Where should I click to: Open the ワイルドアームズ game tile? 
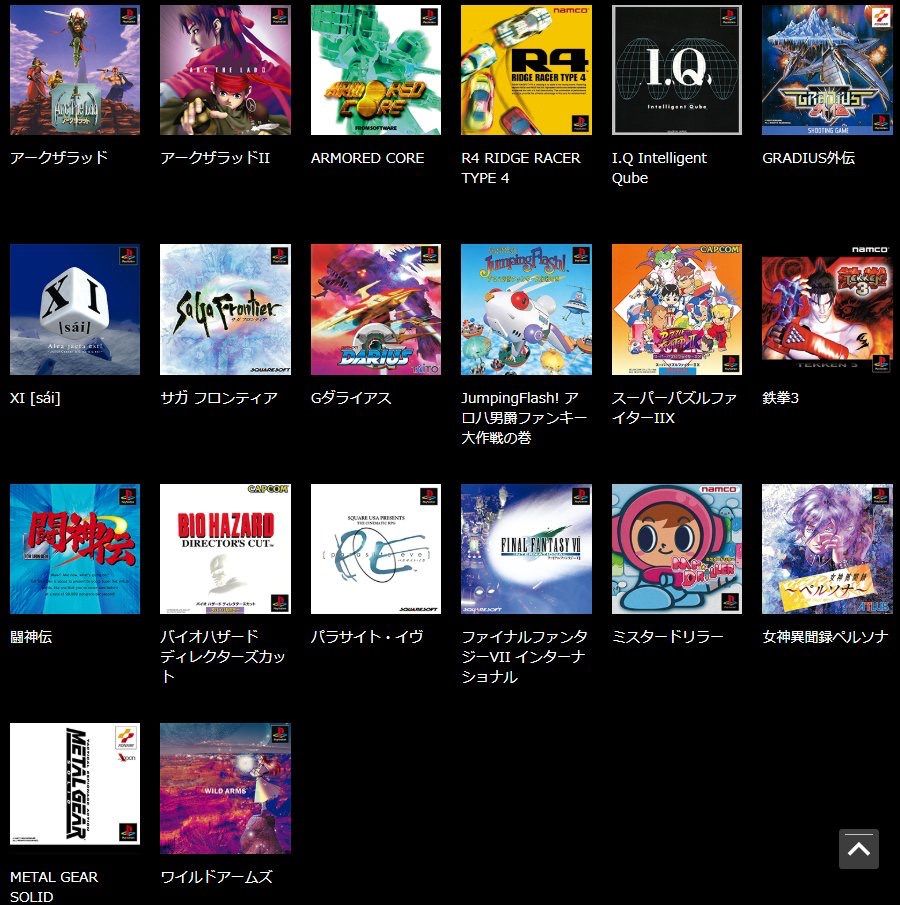[x=225, y=788]
